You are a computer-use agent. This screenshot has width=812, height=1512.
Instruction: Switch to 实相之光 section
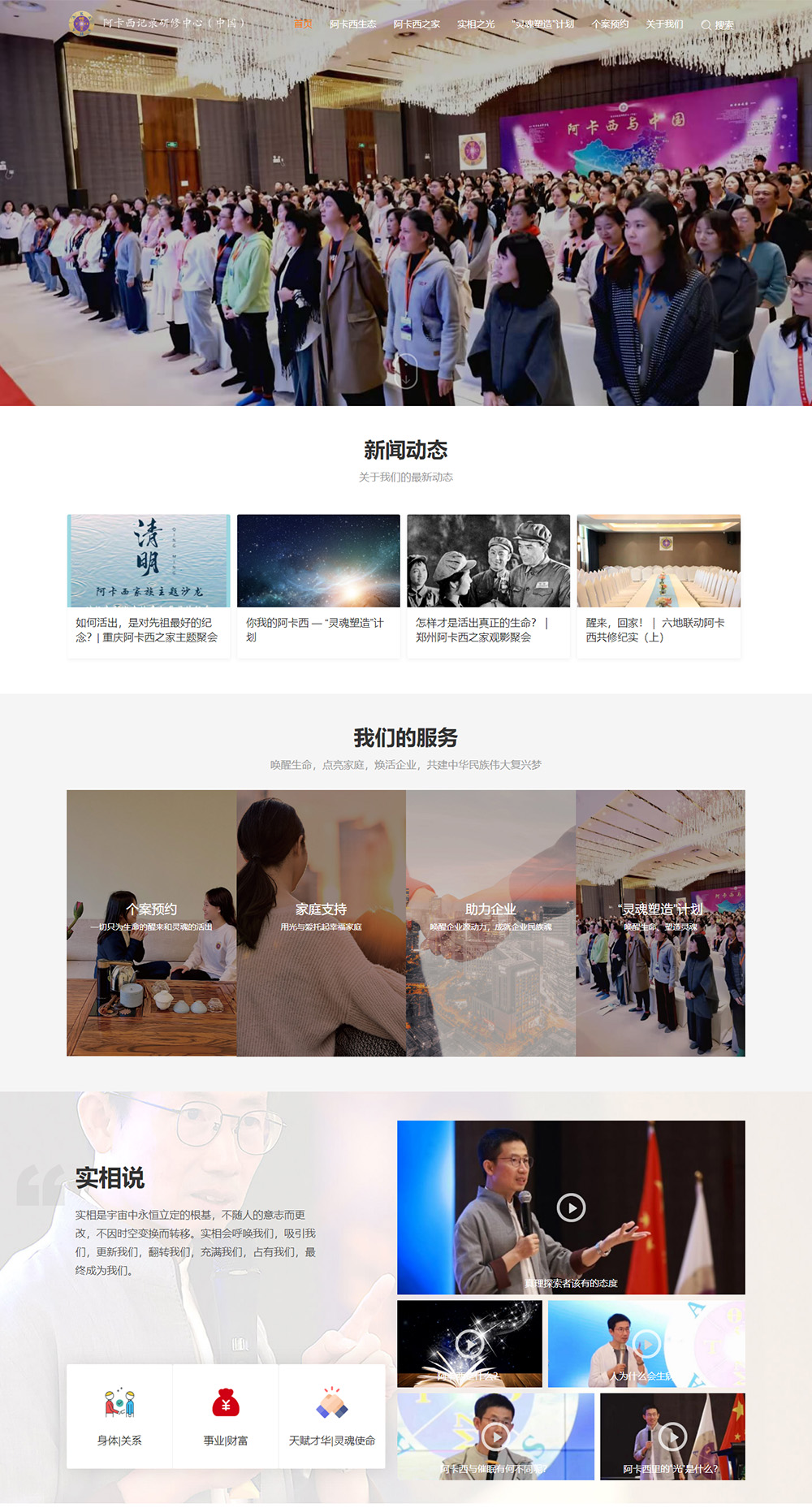pyautogui.click(x=476, y=24)
